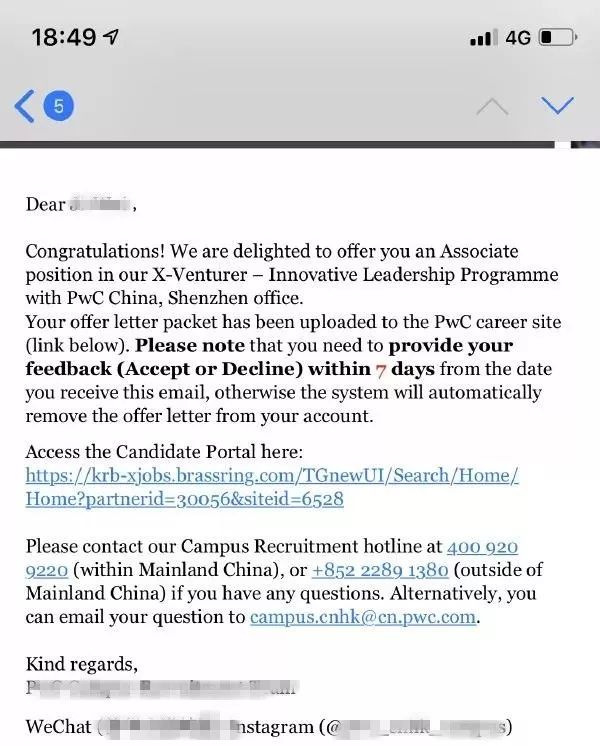
Task: Open the Candidate Portal brassring link
Action: tap(272, 487)
